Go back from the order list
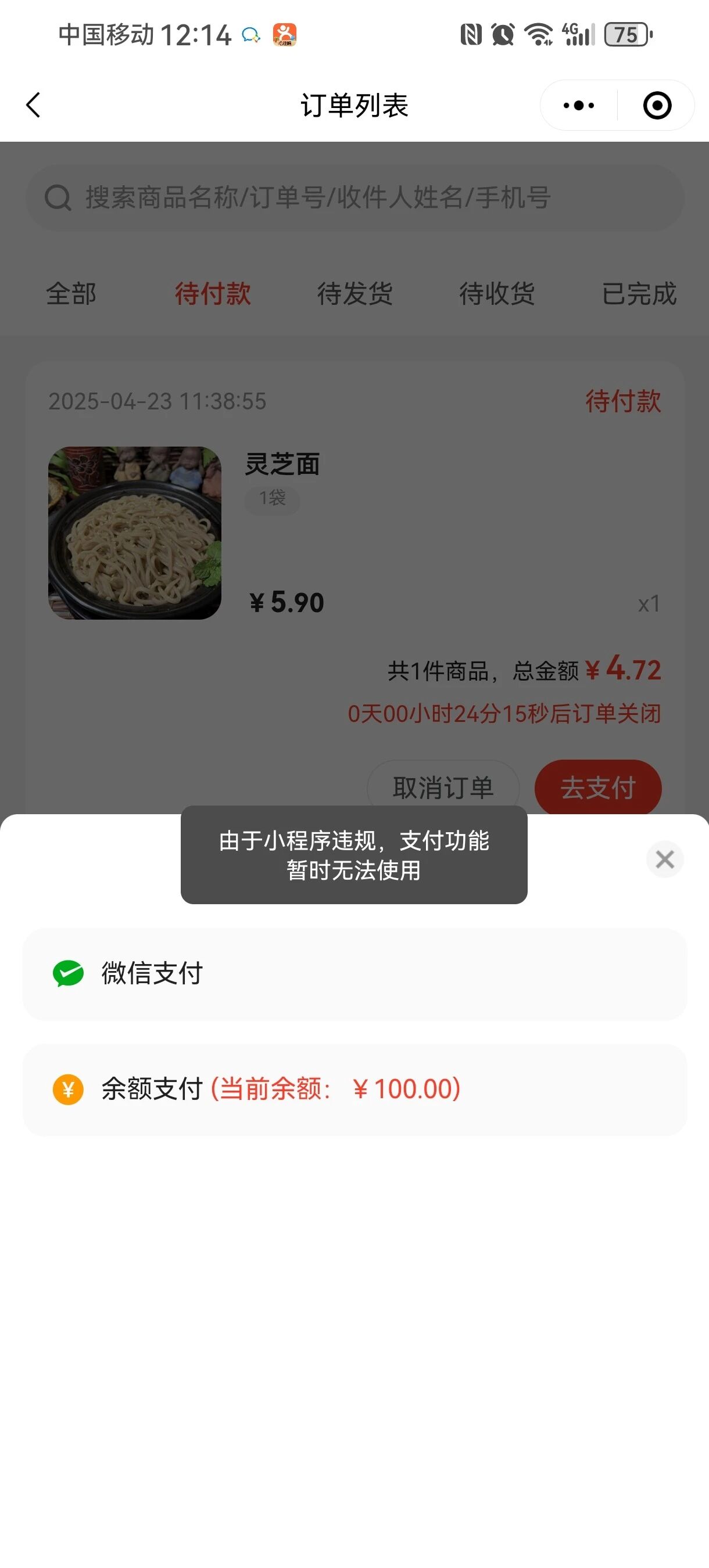The height and width of the screenshot is (1568, 709). point(34,105)
